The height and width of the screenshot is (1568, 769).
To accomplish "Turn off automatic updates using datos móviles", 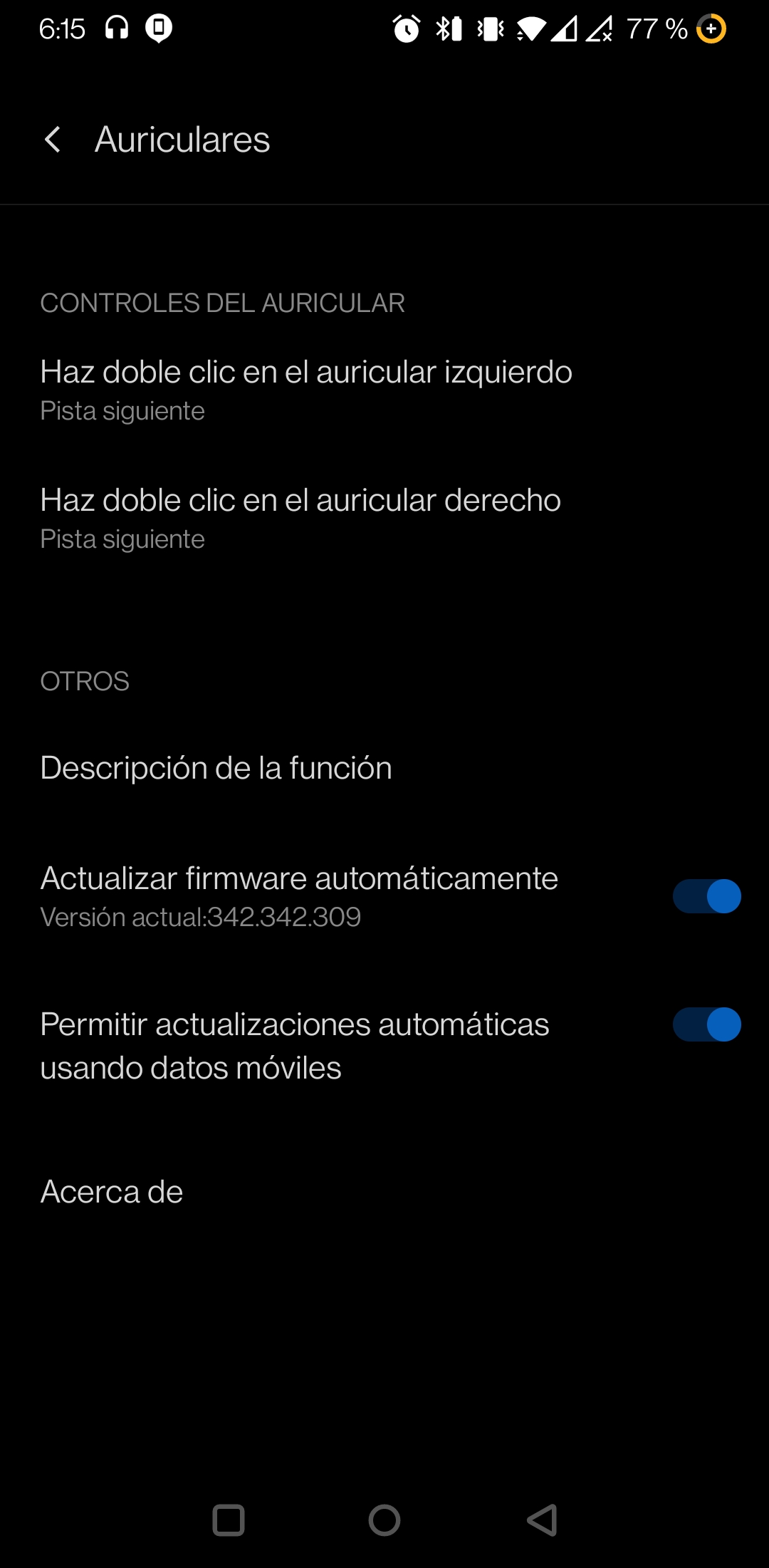I will (706, 1024).
